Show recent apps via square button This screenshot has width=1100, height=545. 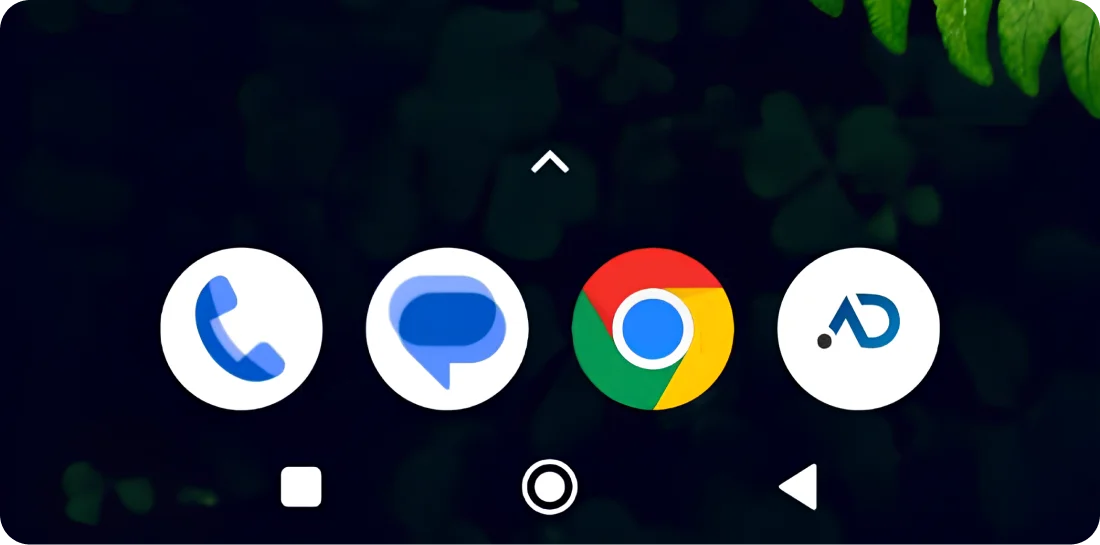[301, 487]
